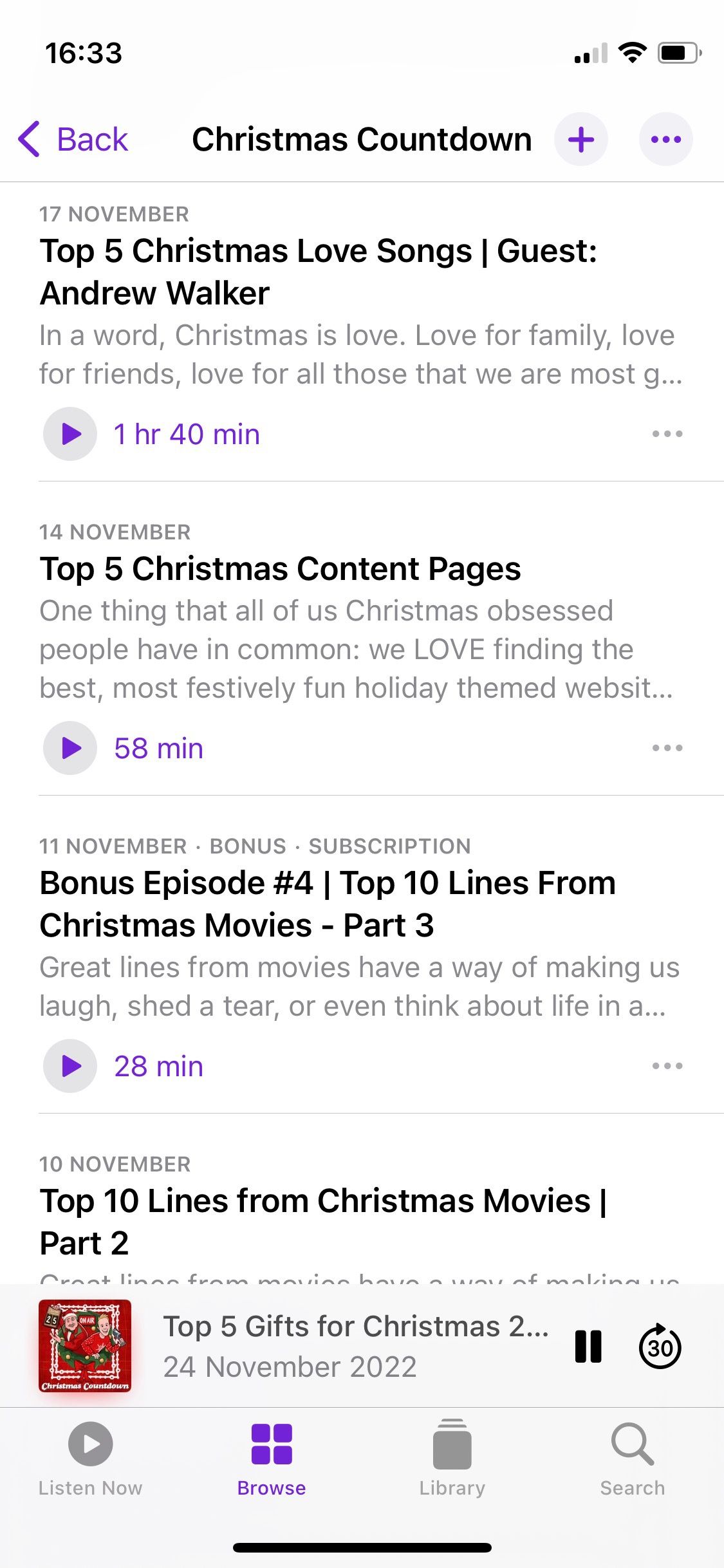Switch to the Listen Now tab

90,1460
